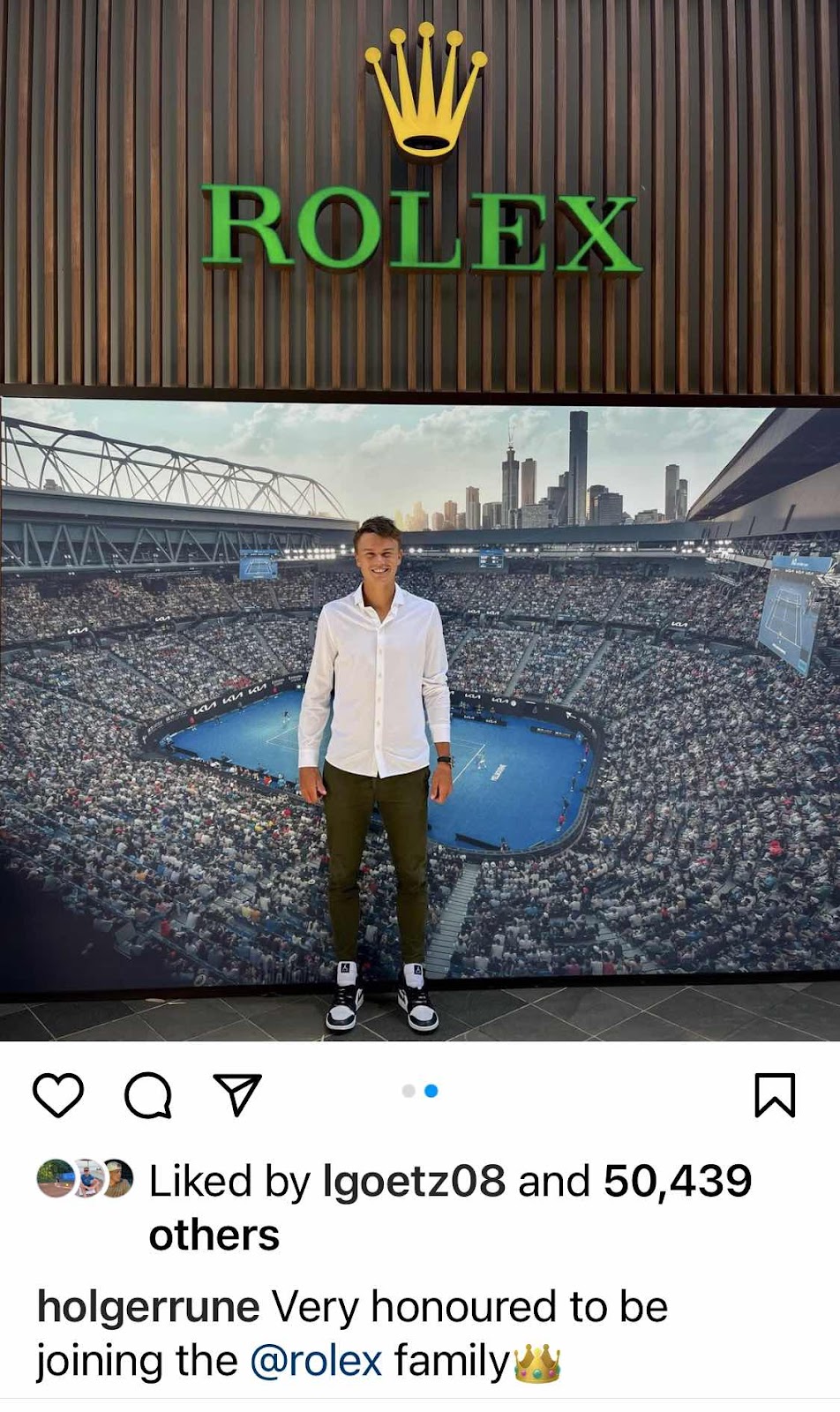Screen dimensions: 840x1412
Task: View the 50,439 others who liked
Action: (677, 1181)
